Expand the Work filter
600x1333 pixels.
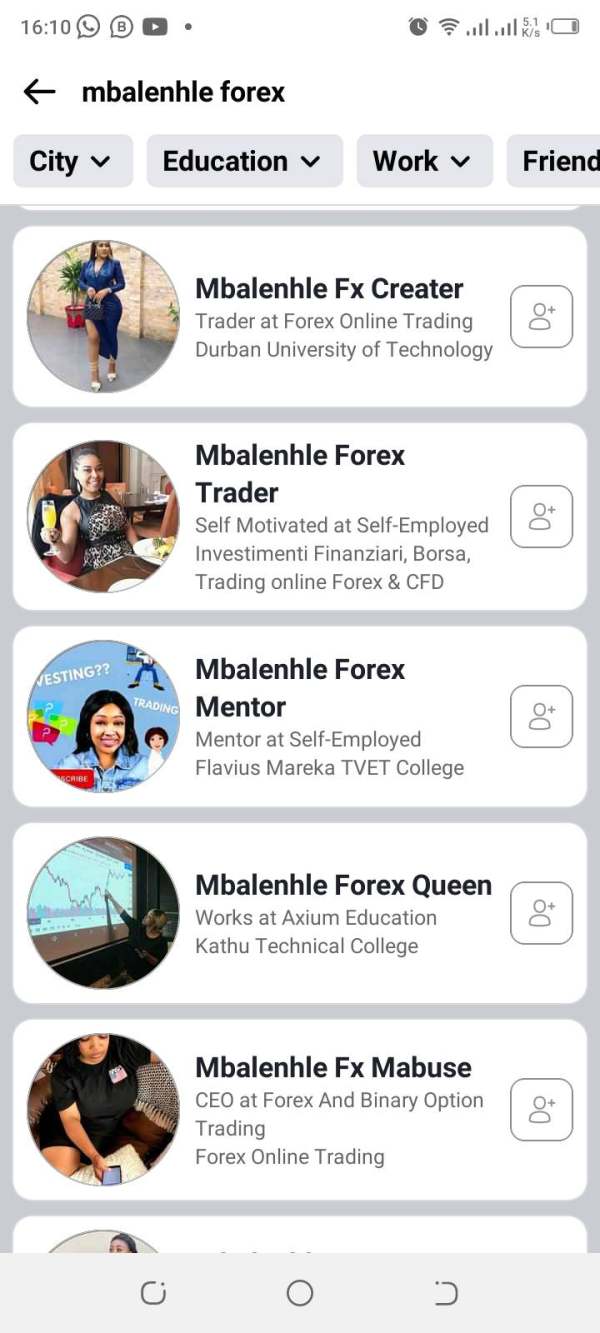coord(424,161)
